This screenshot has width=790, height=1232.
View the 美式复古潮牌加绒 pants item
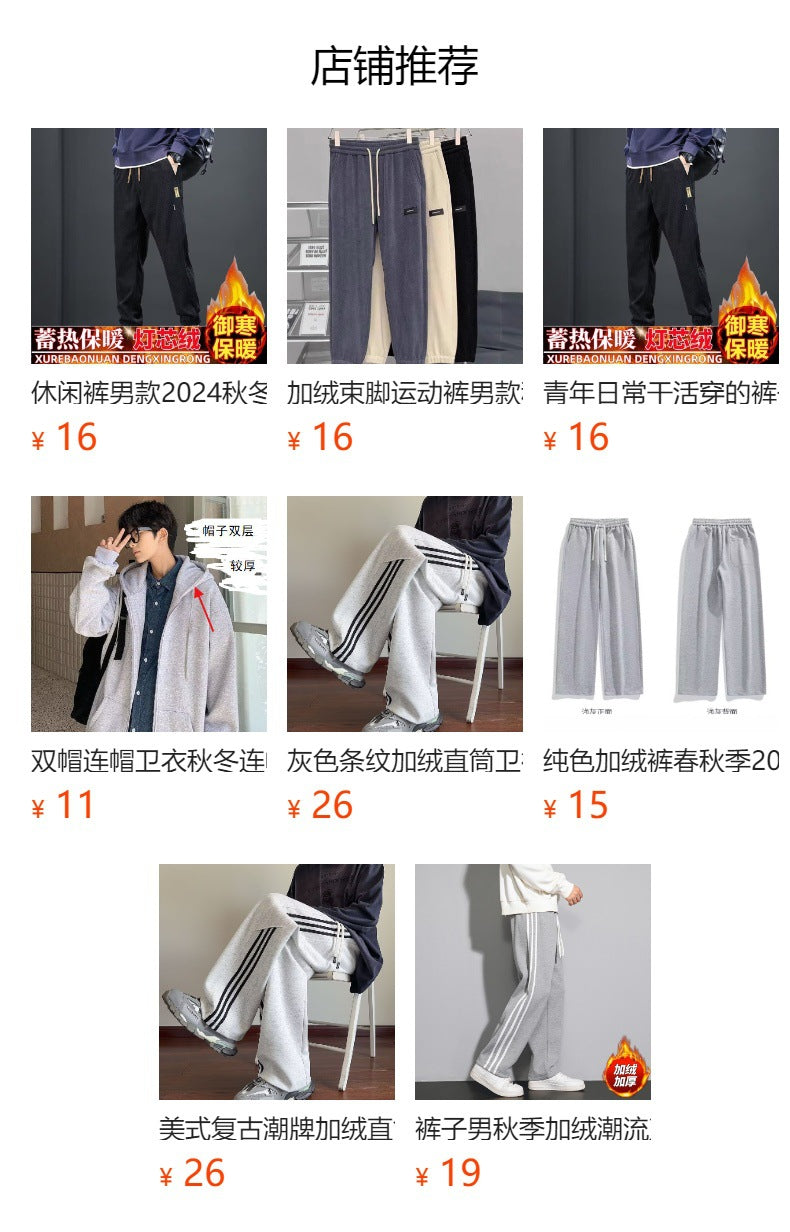(x=276, y=982)
